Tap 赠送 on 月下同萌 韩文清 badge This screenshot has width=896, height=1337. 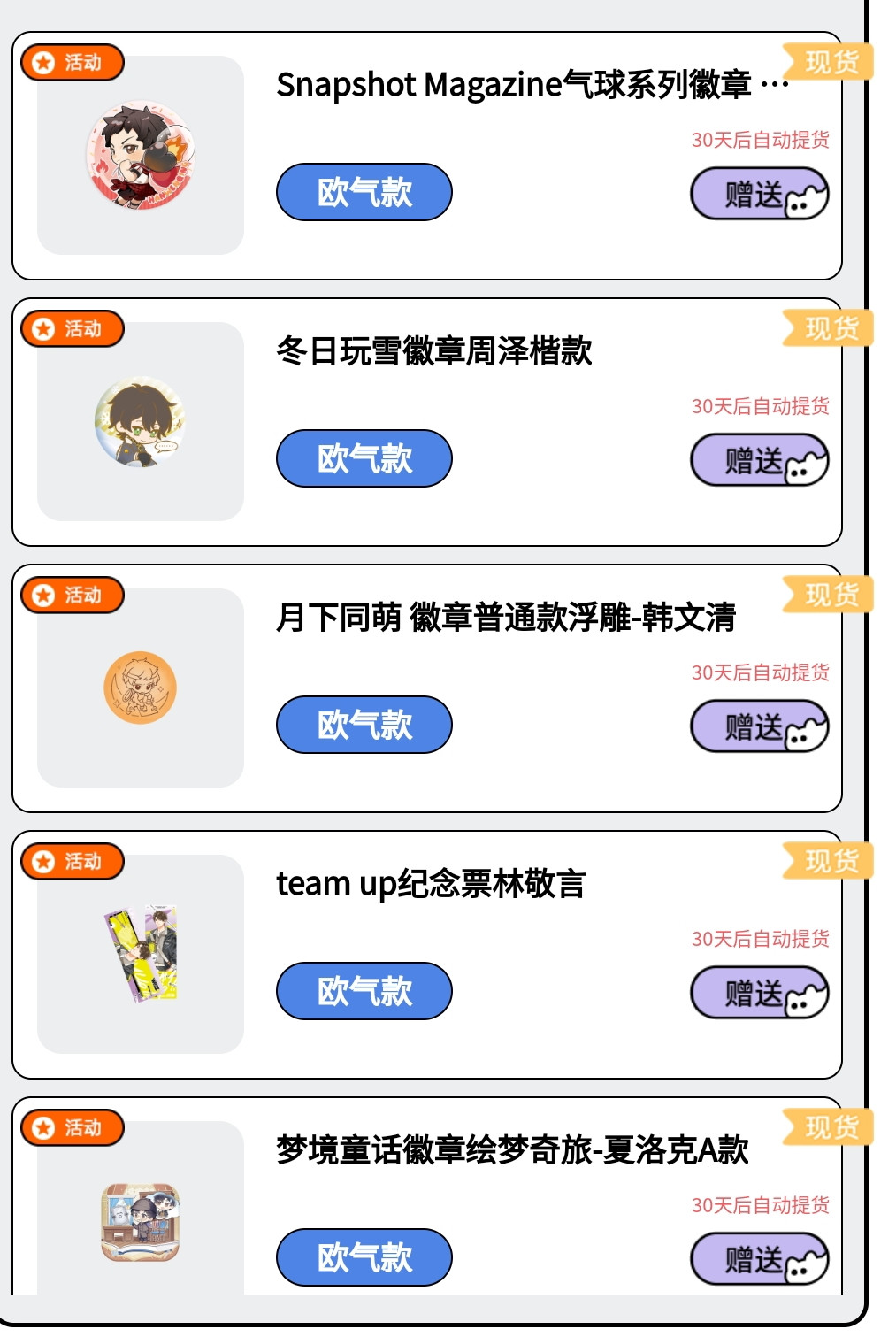point(758,727)
